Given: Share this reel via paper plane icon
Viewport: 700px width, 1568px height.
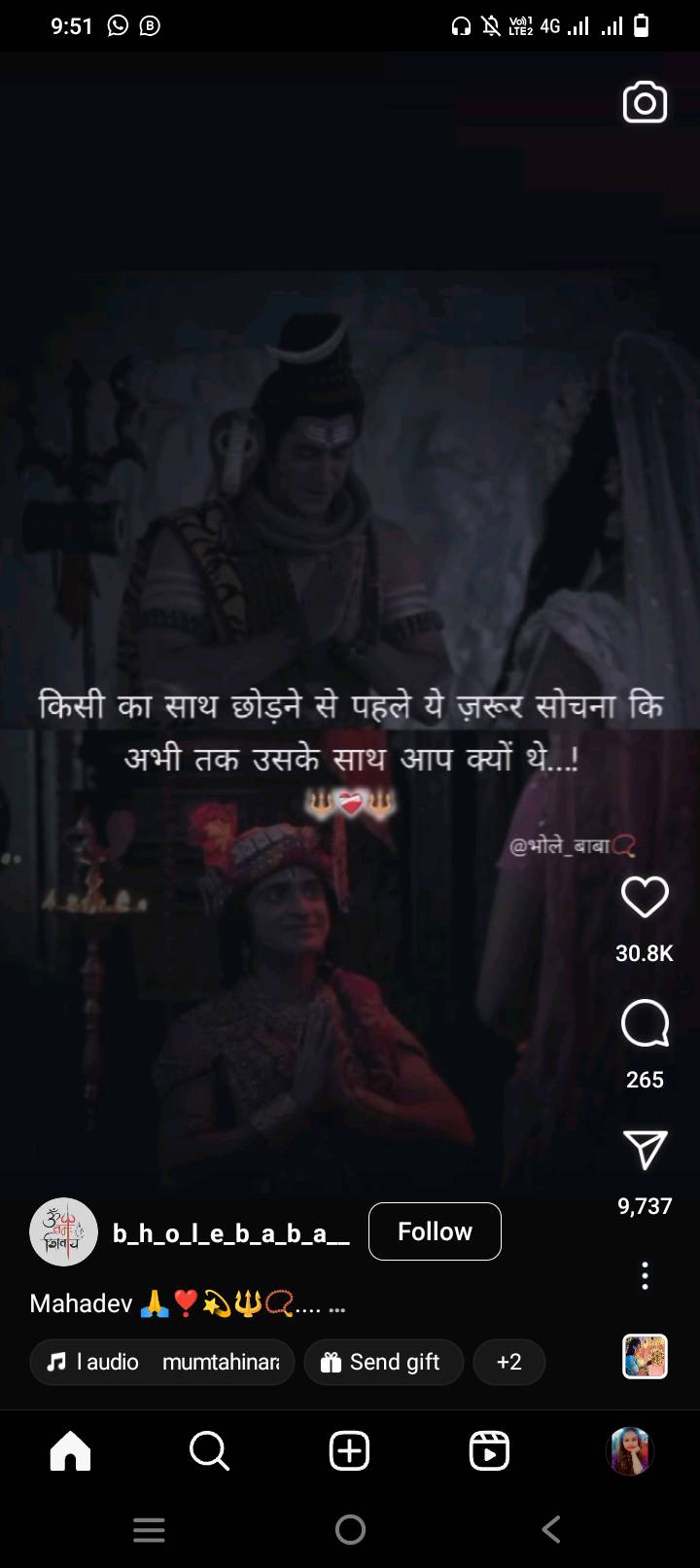Looking at the screenshot, I should [645, 1150].
